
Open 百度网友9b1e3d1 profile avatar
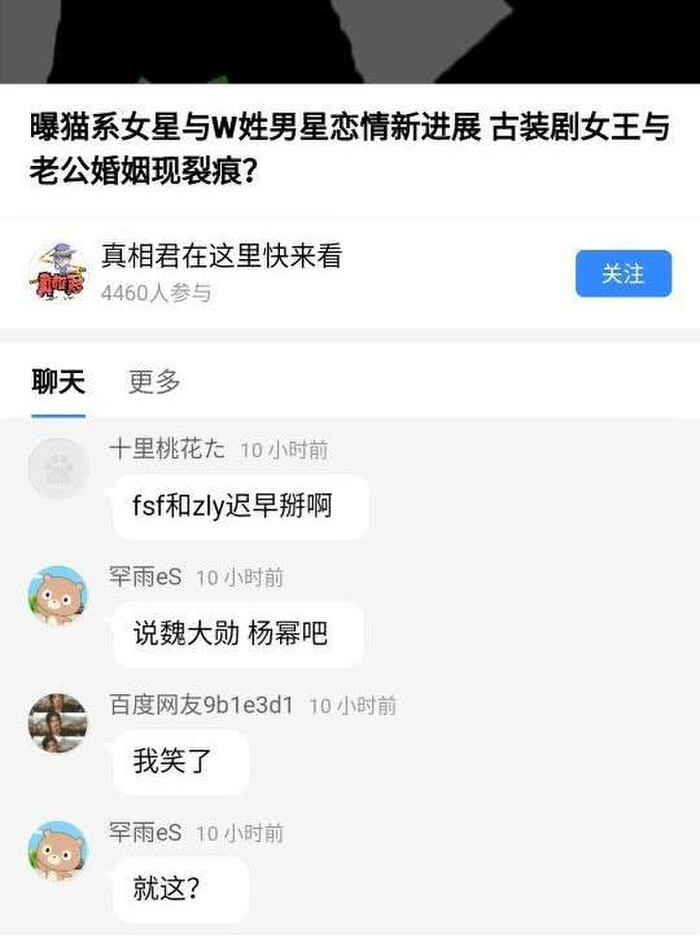tap(58, 722)
